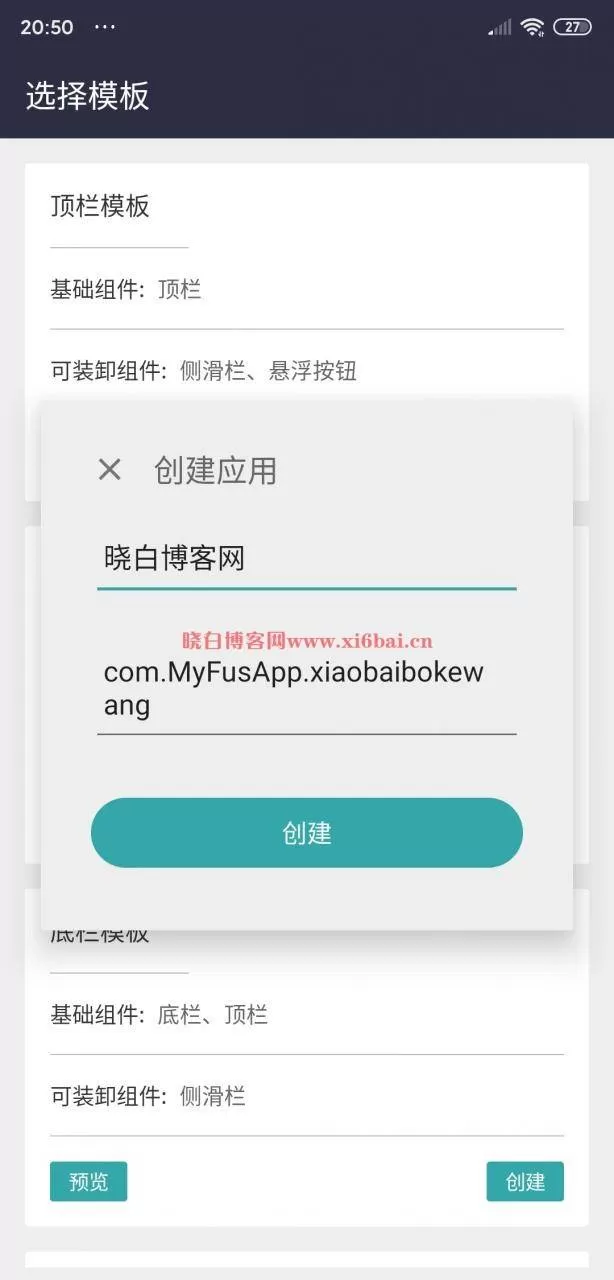
Task: Edit the package name field com.MyFusApp
Action: coord(306,690)
